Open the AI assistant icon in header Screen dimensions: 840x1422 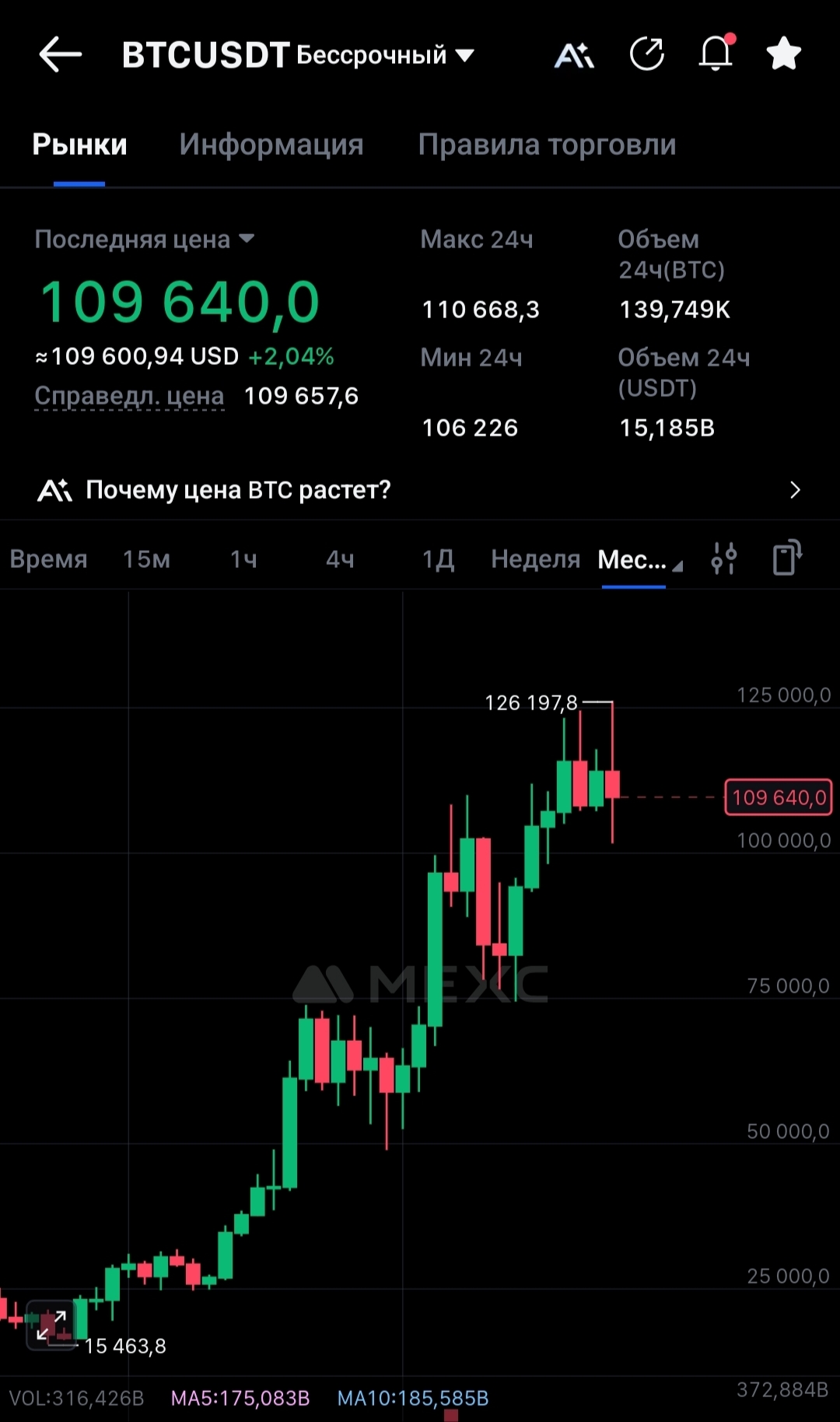(574, 55)
